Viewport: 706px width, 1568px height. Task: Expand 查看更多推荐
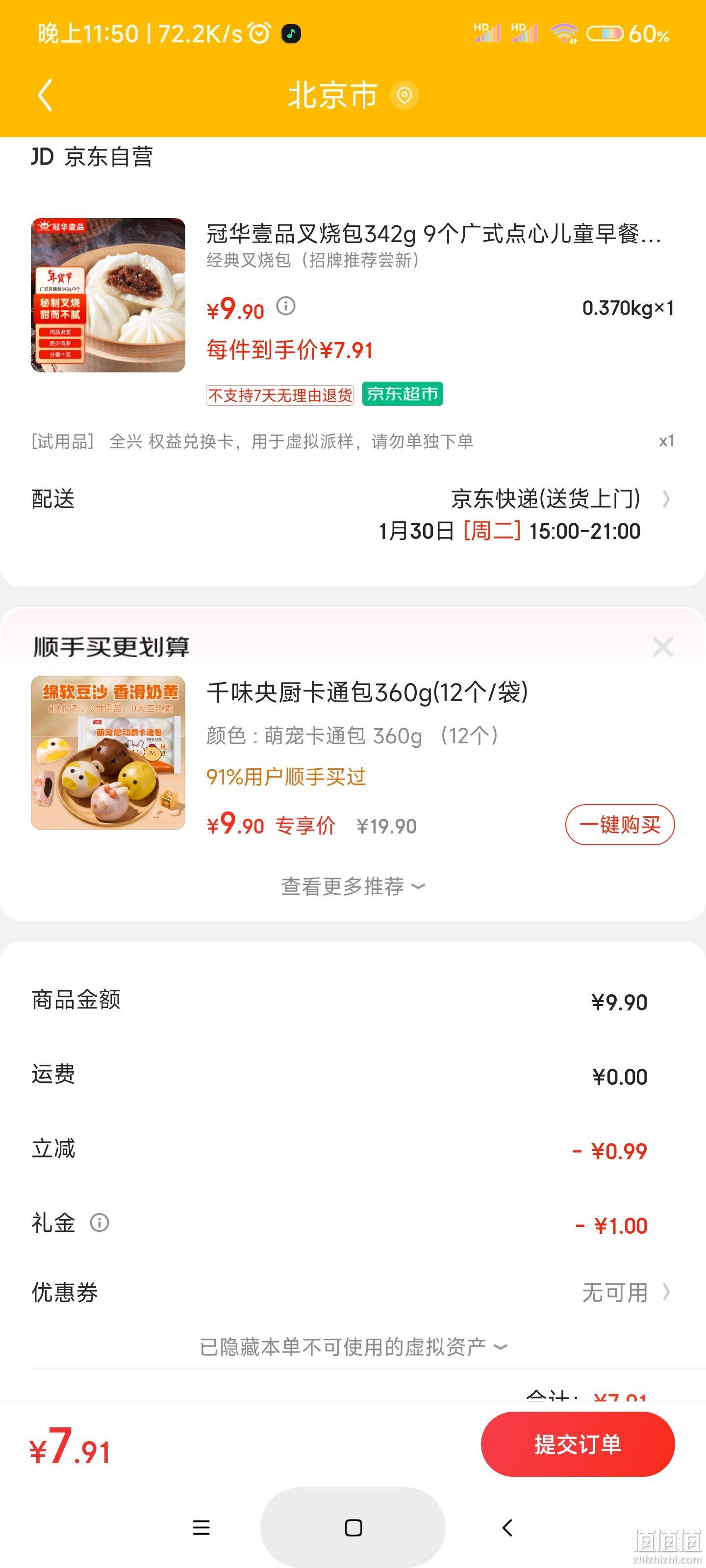353,886
